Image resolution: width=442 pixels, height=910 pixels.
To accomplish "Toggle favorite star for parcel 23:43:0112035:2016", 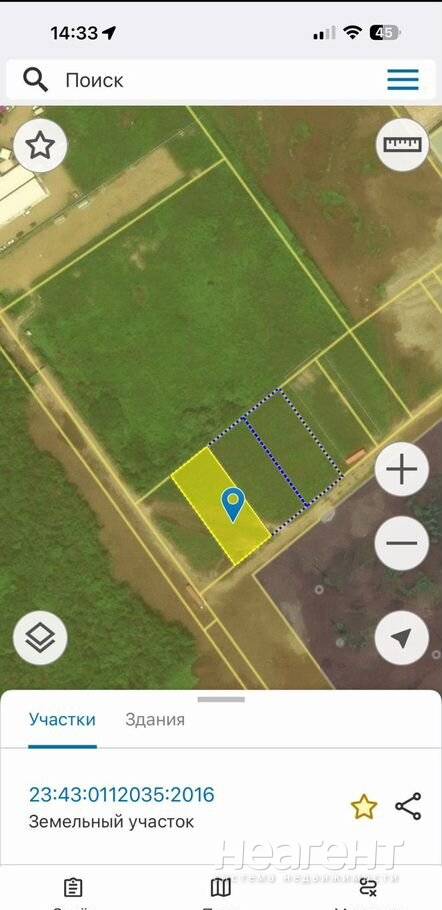I will point(364,807).
